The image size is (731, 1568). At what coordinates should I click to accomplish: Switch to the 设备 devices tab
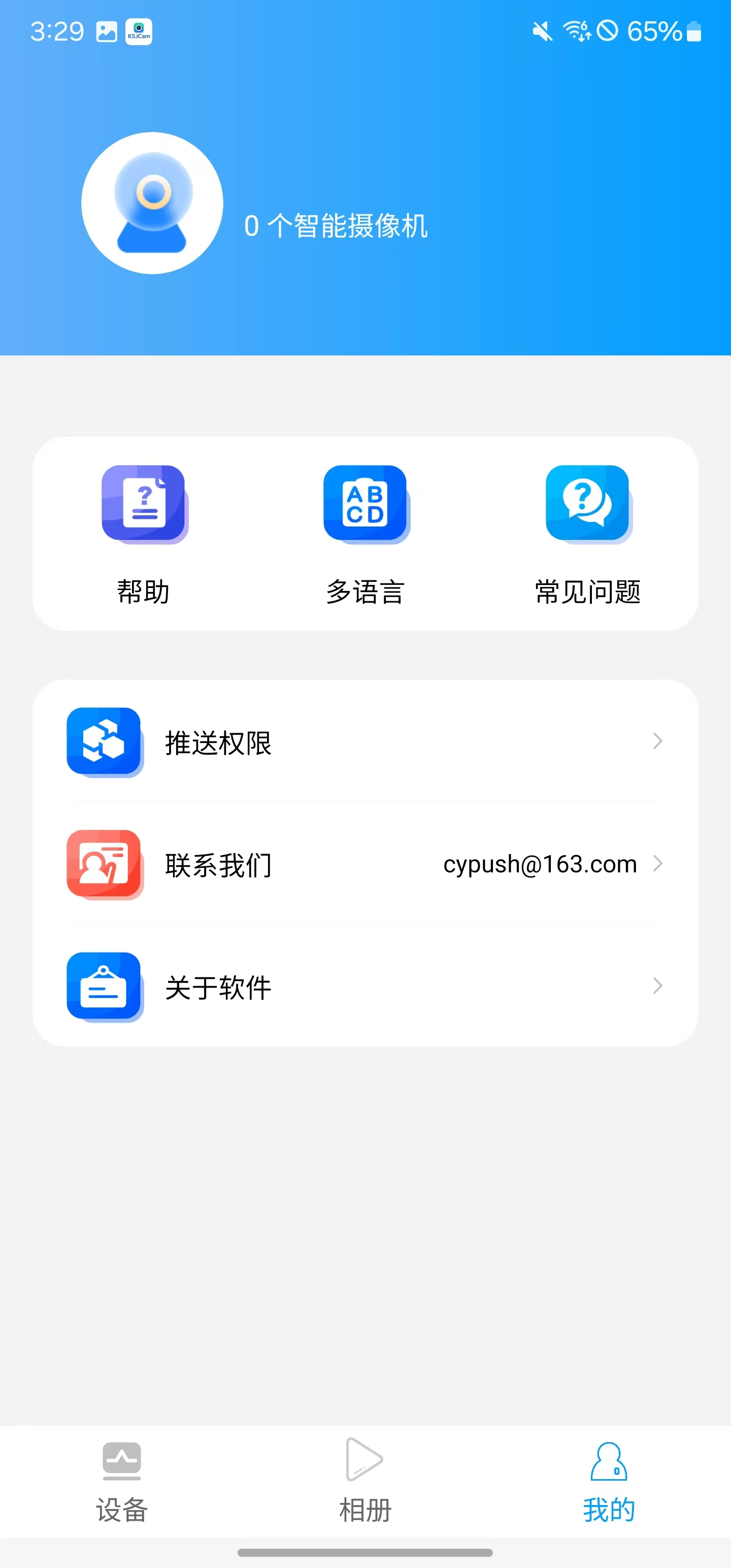122,1481
